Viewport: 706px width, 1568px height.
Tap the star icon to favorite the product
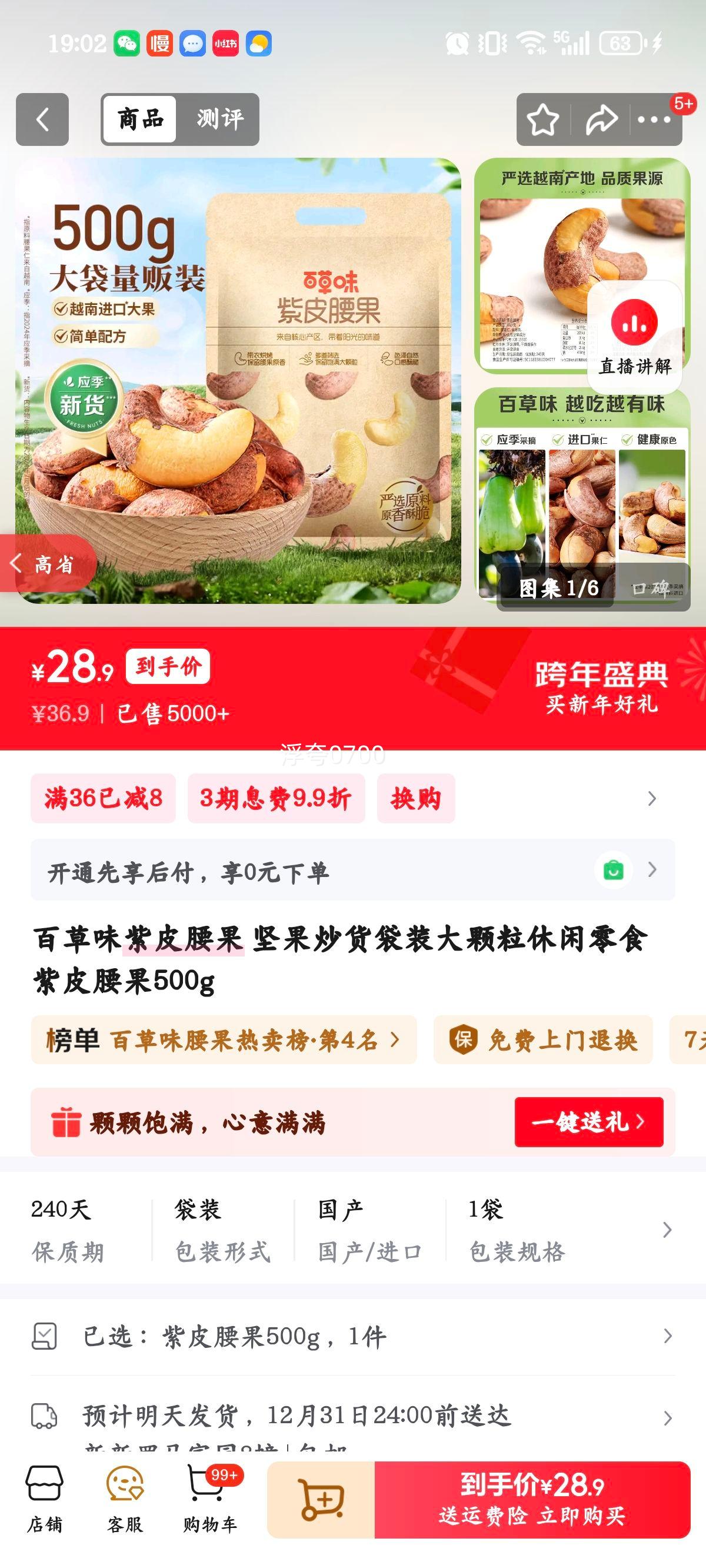544,120
